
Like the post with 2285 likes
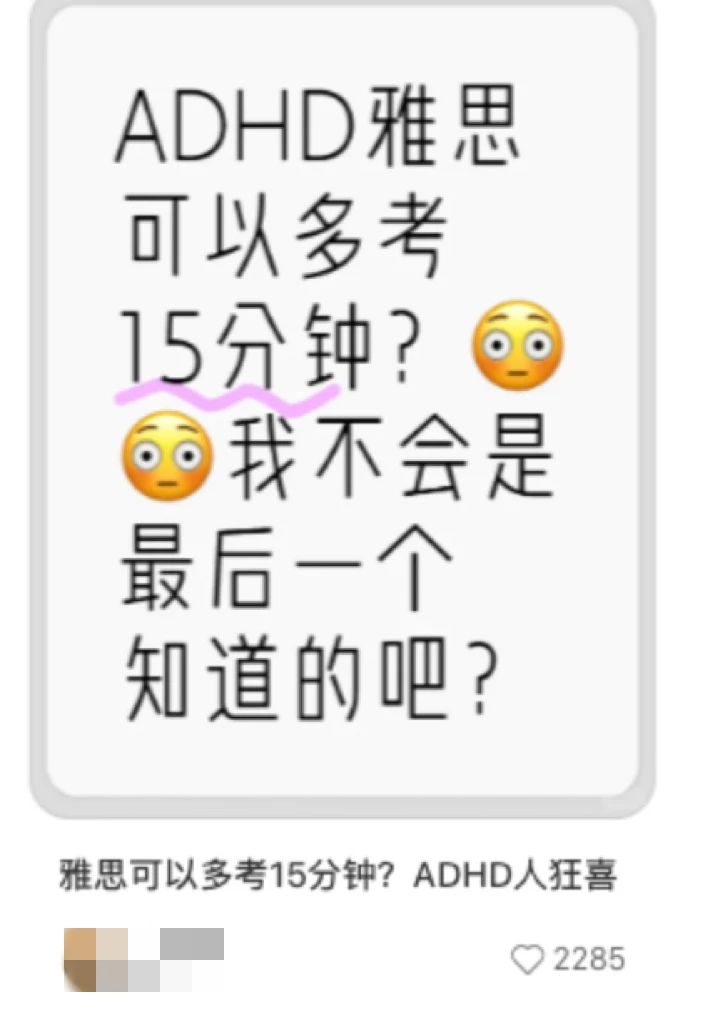click(x=527, y=960)
